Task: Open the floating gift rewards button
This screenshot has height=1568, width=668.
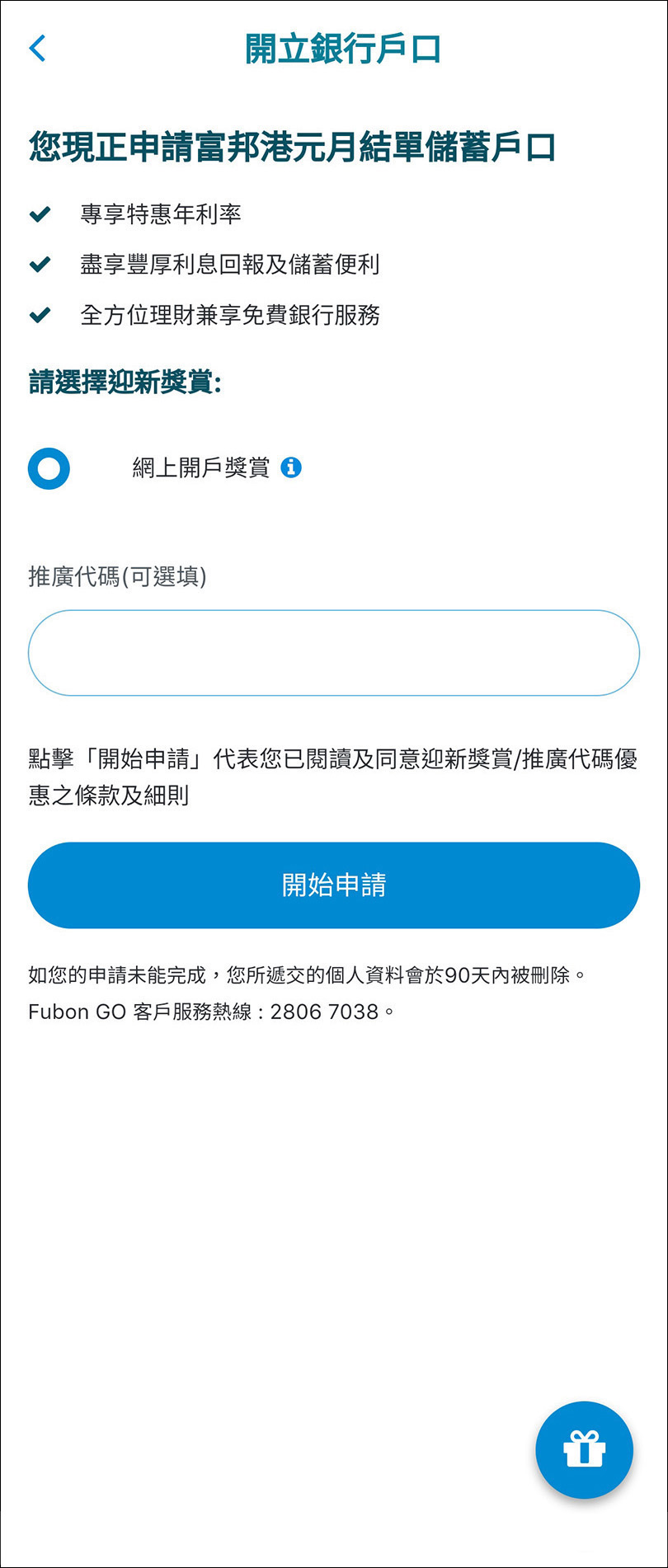Action: point(584,1449)
